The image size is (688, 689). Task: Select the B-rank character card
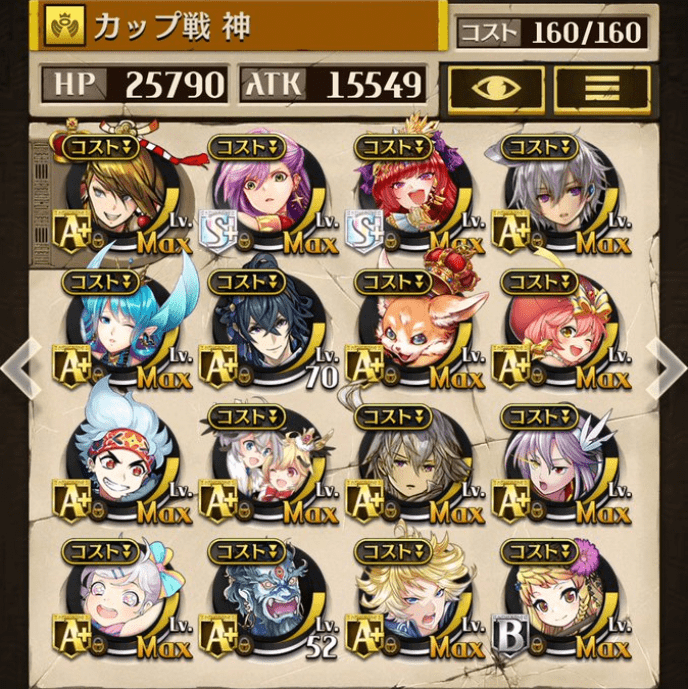pyautogui.click(x=557, y=602)
